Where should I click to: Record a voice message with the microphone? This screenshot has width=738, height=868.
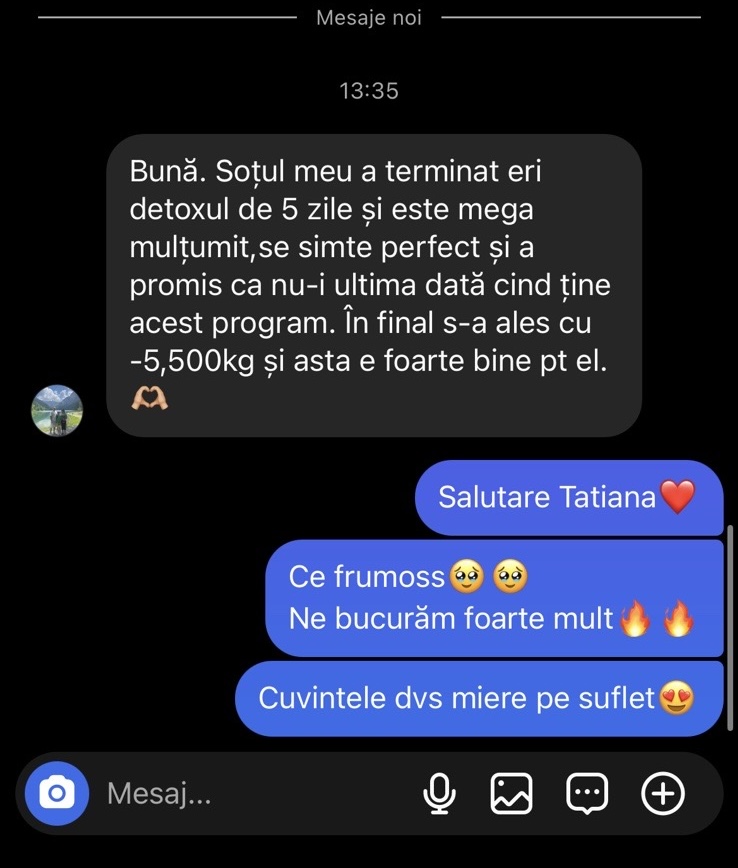[440, 794]
